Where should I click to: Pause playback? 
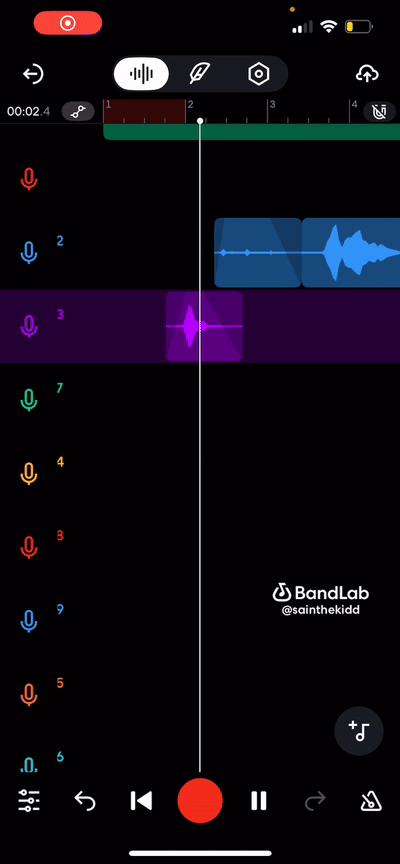(259, 801)
